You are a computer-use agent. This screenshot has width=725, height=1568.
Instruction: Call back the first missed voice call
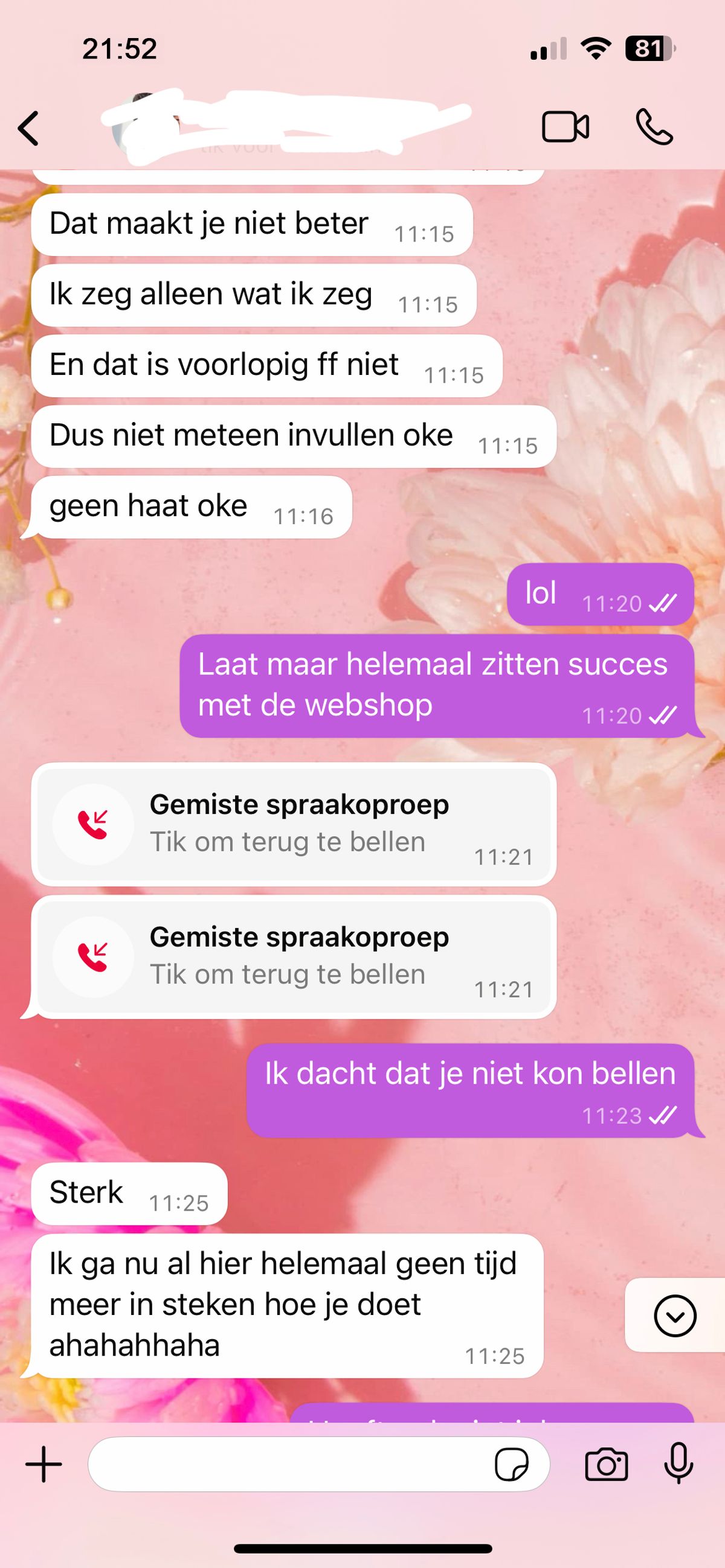[x=294, y=824]
